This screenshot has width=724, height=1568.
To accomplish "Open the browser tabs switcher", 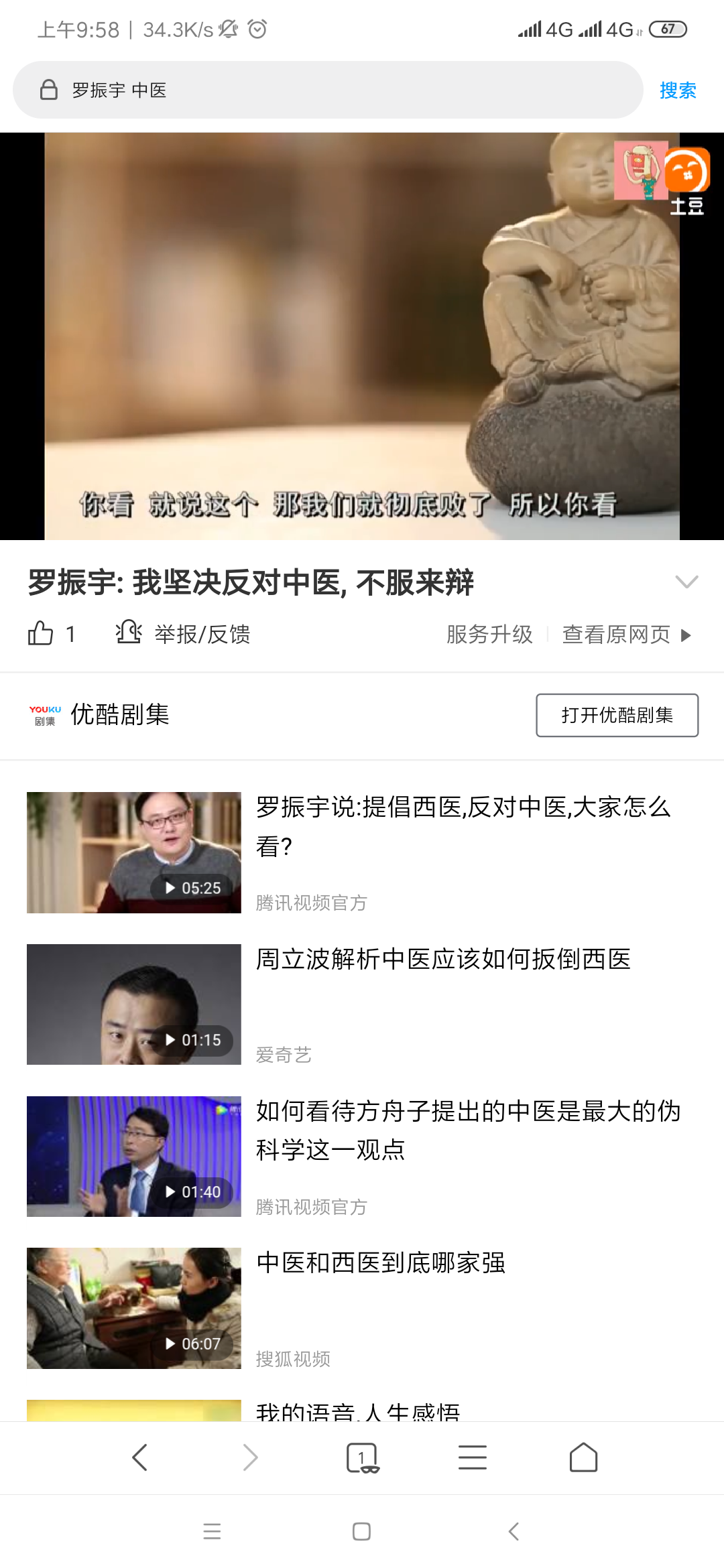I will click(x=362, y=1457).
